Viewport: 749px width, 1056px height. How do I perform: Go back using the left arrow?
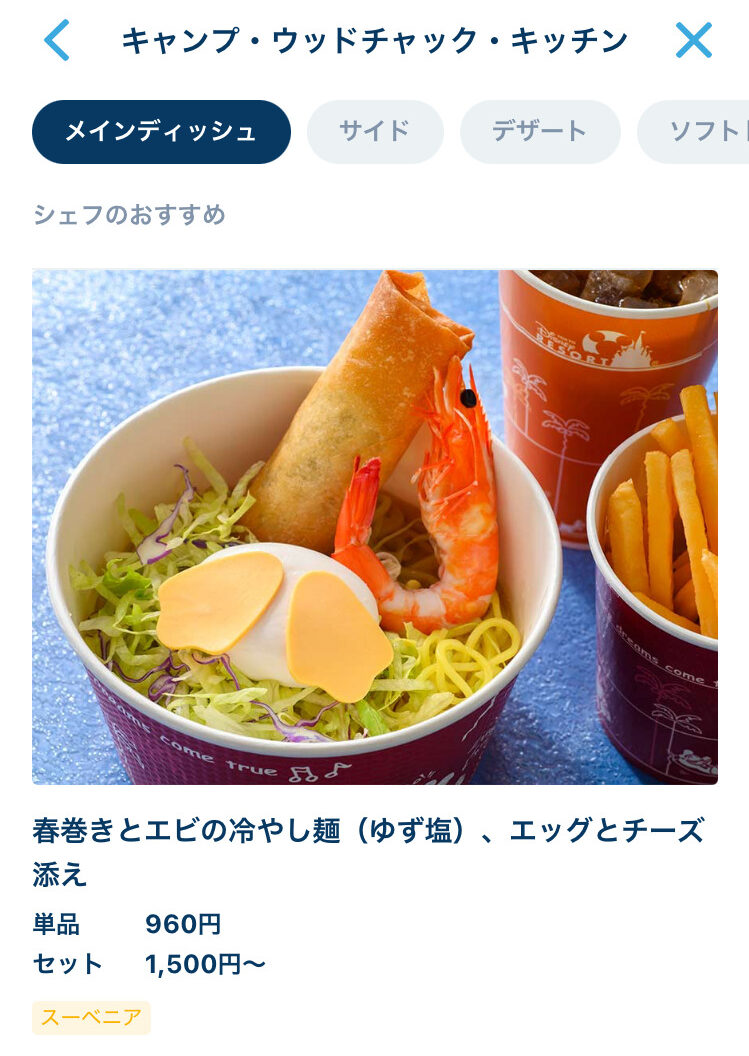point(57,41)
